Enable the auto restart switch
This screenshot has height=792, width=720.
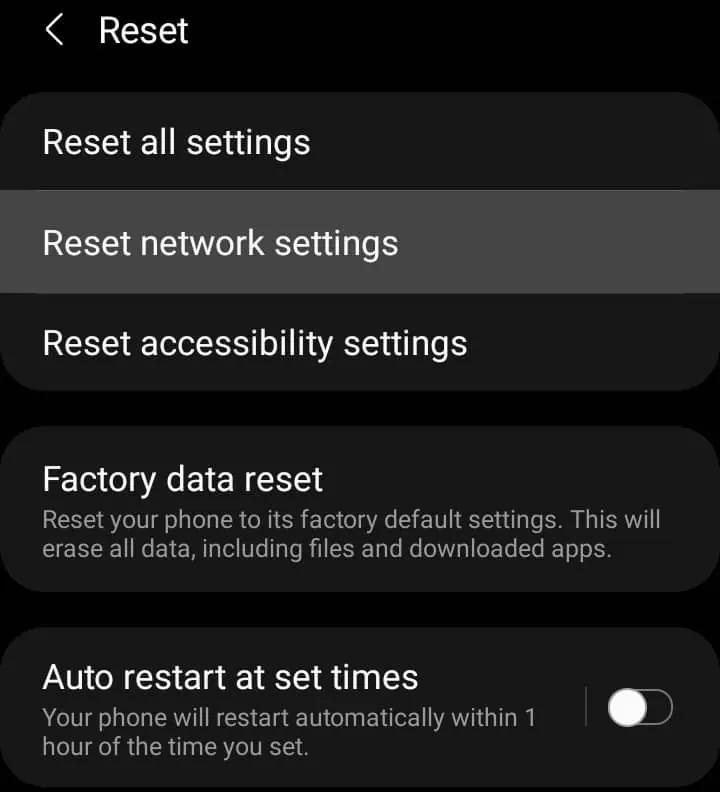point(640,708)
